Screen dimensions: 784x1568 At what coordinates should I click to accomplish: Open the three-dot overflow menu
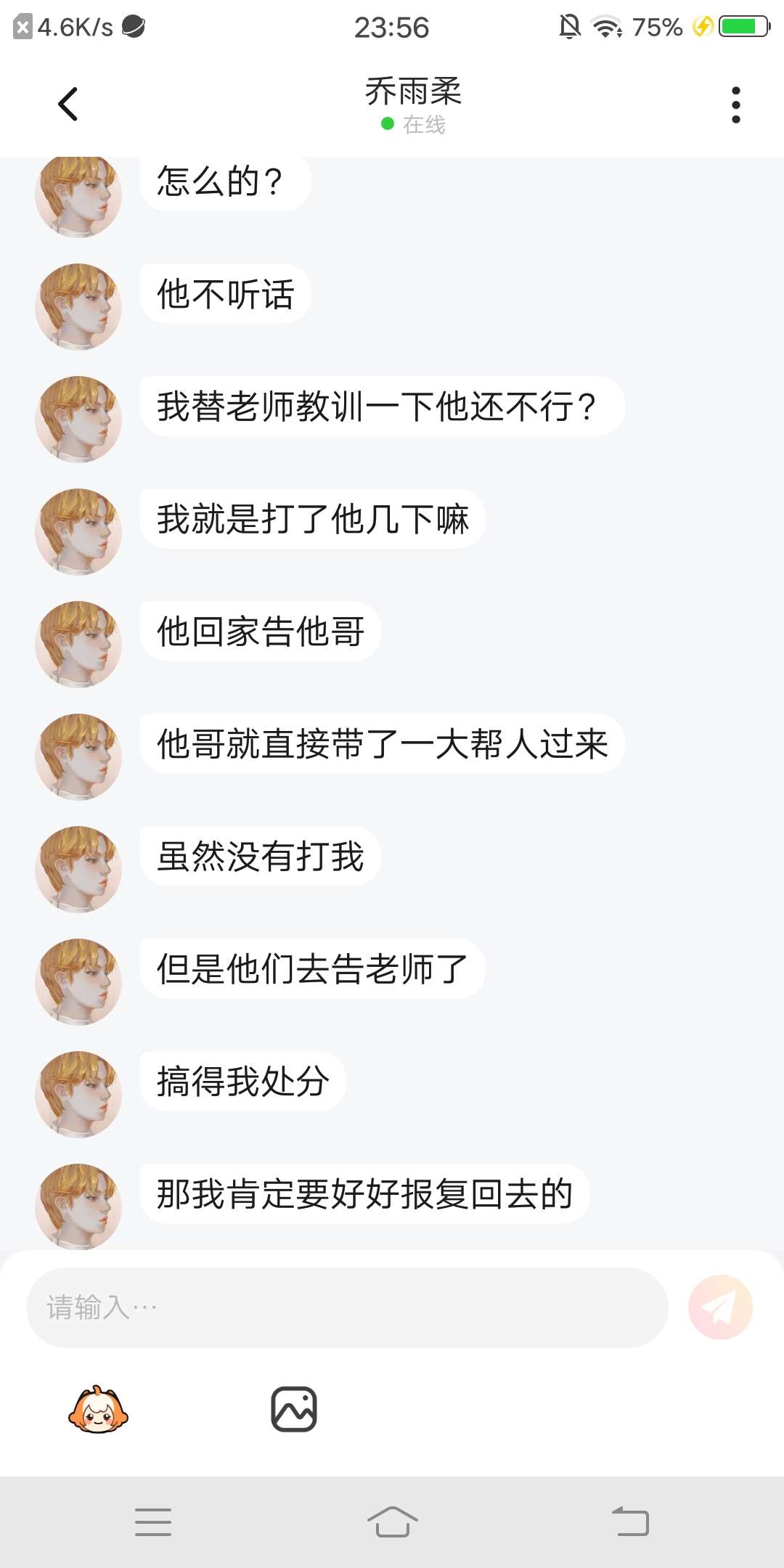735,105
